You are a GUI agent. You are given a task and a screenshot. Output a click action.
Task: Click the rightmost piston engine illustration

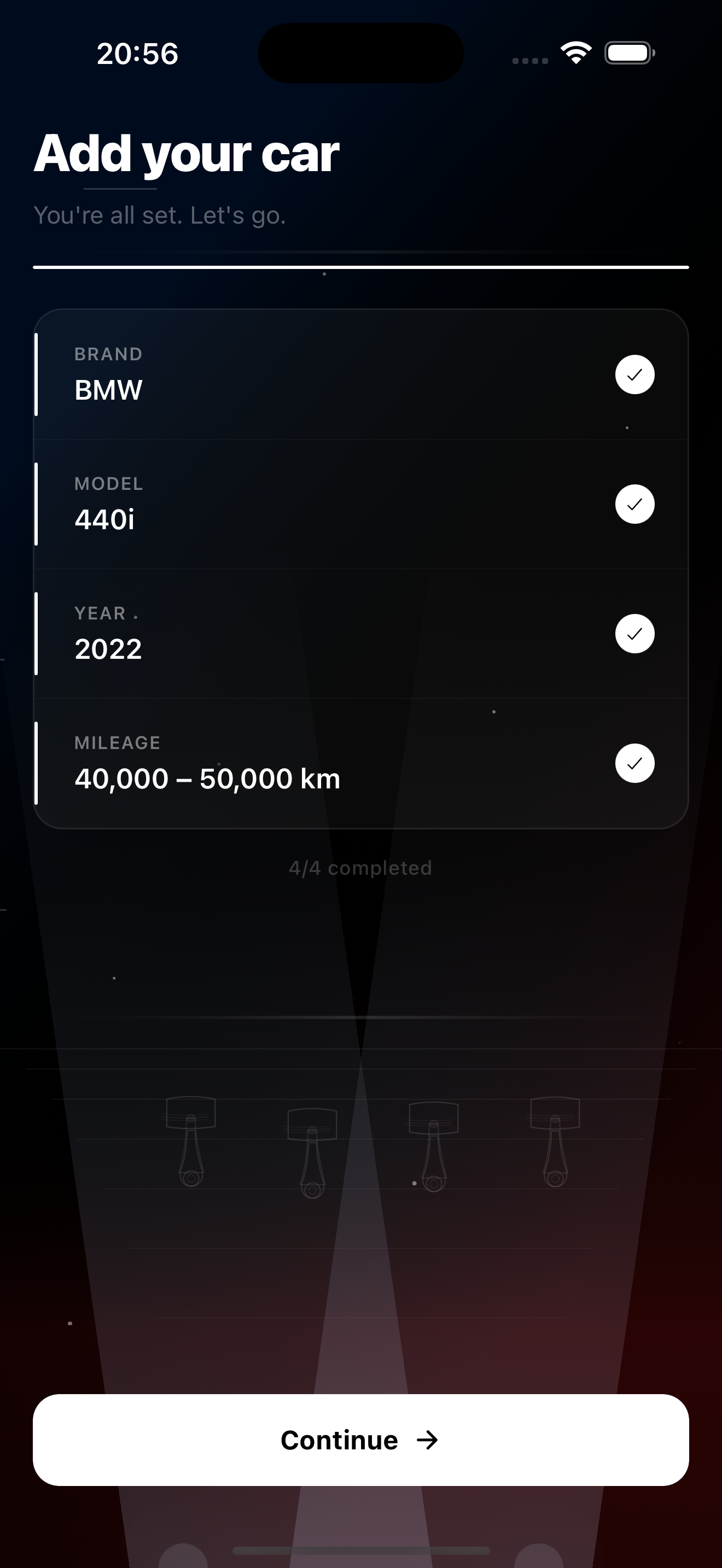[555, 1144]
